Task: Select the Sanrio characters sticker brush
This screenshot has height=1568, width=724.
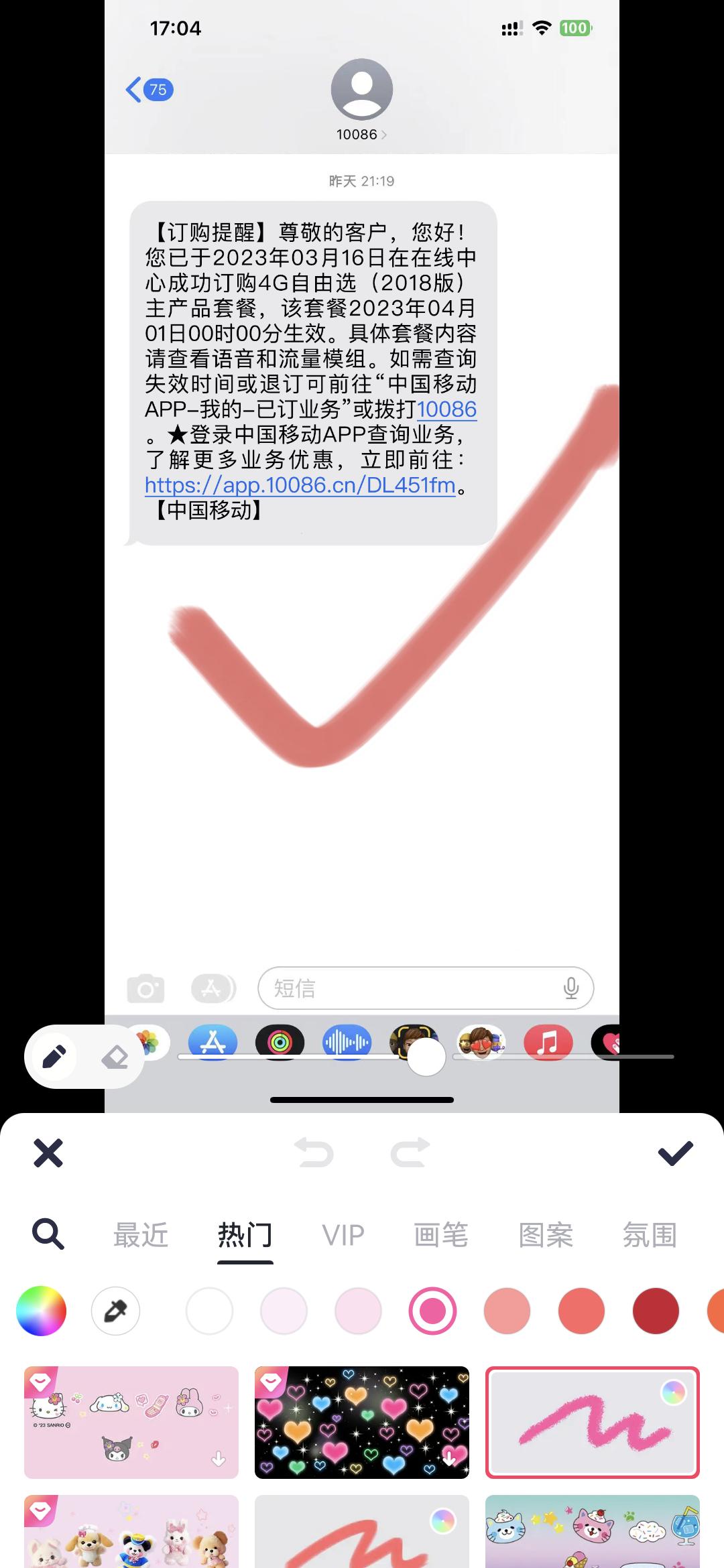Action: click(x=131, y=1422)
